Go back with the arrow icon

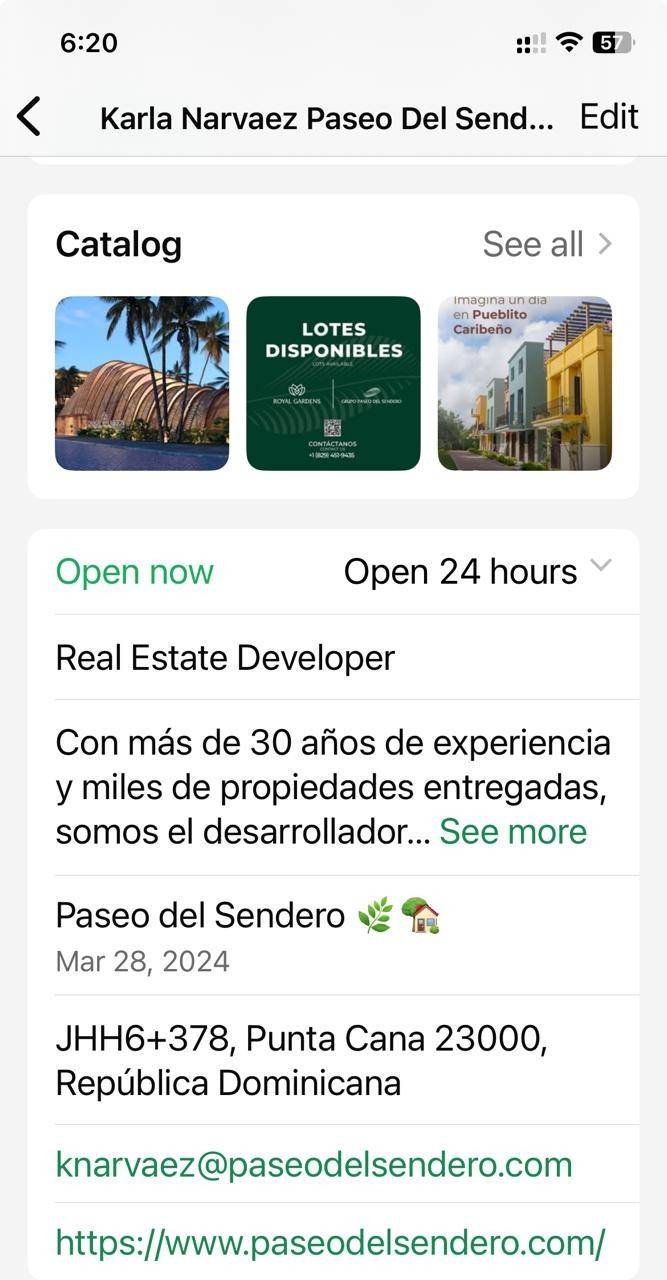coord(30,117)
